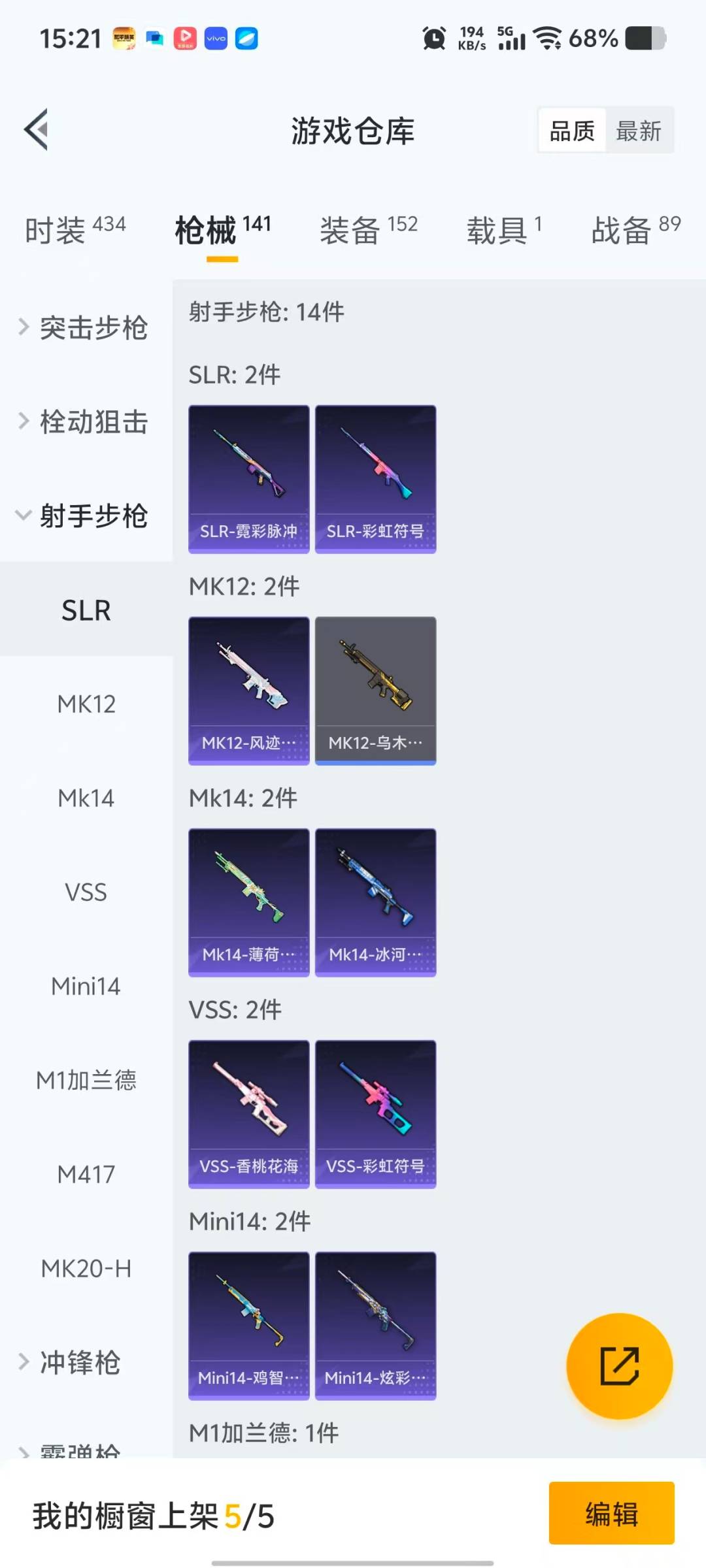The height and width of the screenshot is (1568, 706).
Task: Tap the yellow share/export floating button
Action: click(x=620, y=1365)
